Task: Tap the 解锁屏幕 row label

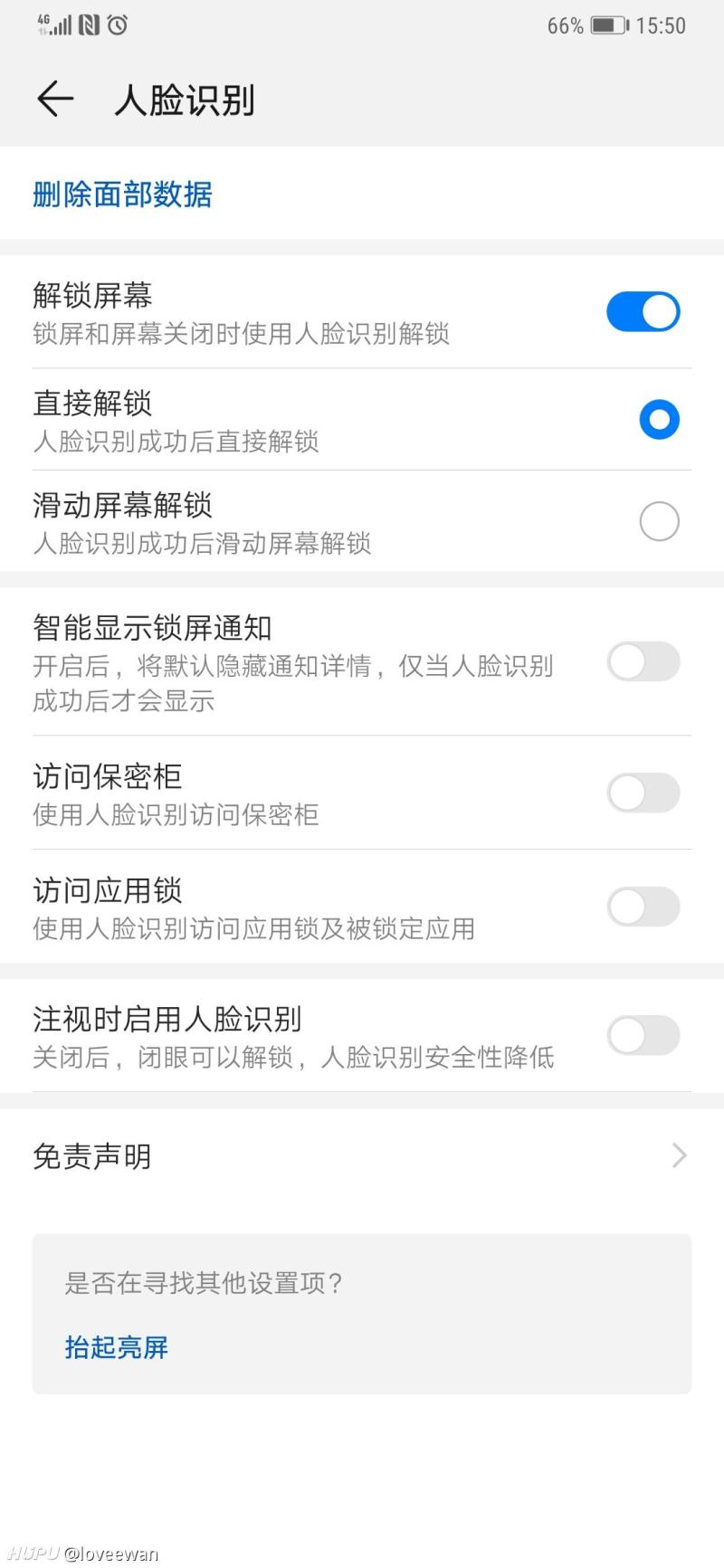Action: tap(92, 297)
